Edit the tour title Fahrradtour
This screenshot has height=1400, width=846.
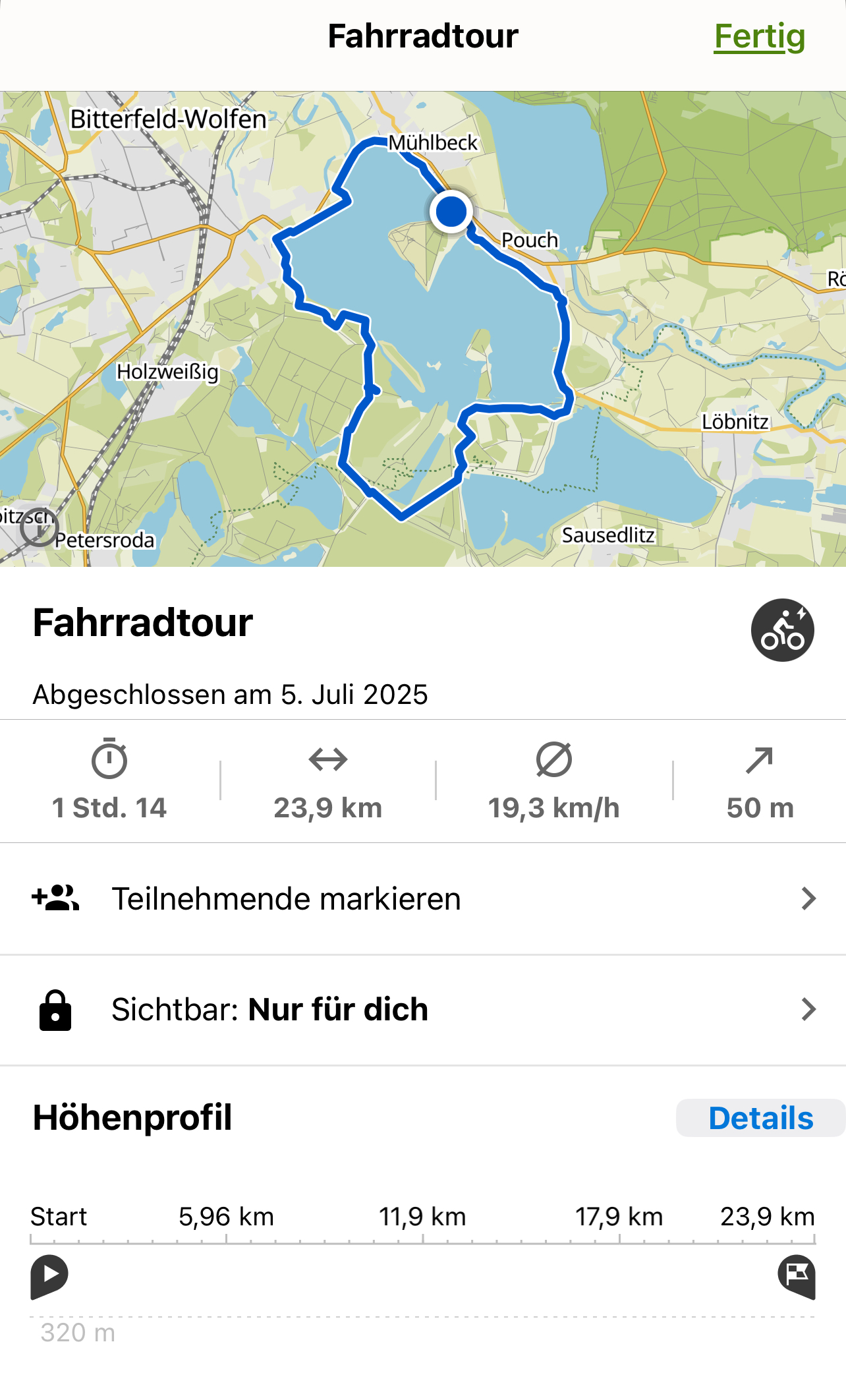[143, 623]
